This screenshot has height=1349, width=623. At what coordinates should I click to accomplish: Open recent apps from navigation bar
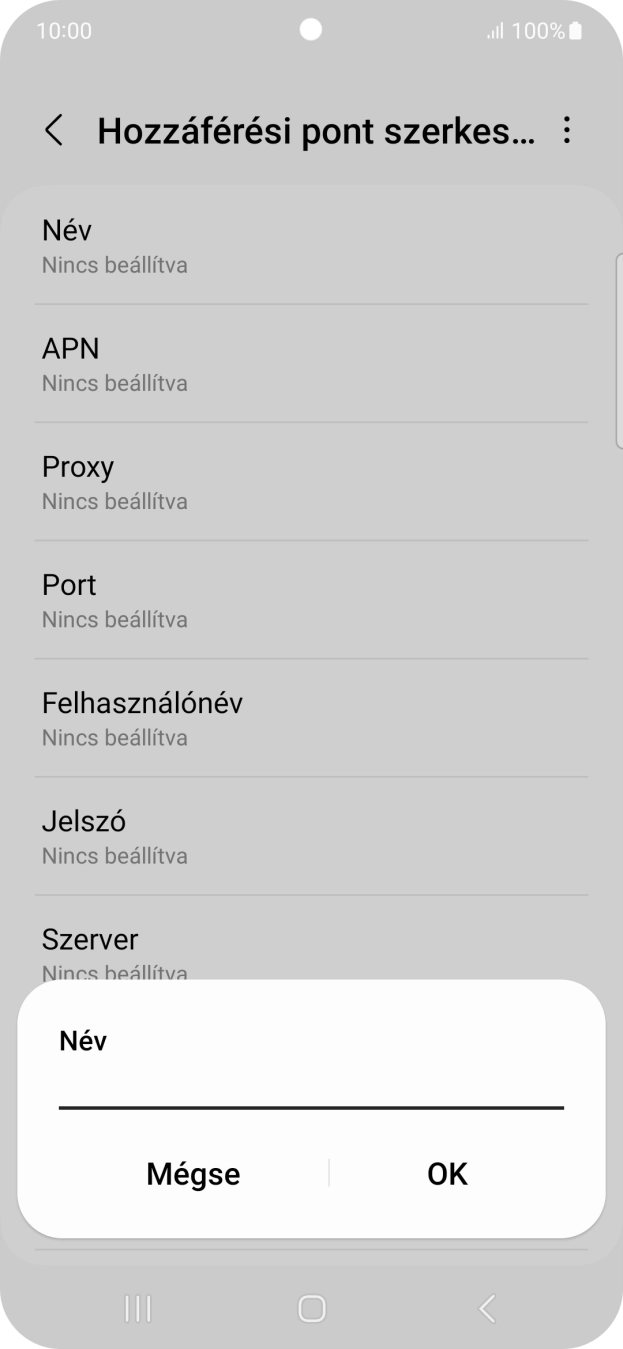point(138,1308)
